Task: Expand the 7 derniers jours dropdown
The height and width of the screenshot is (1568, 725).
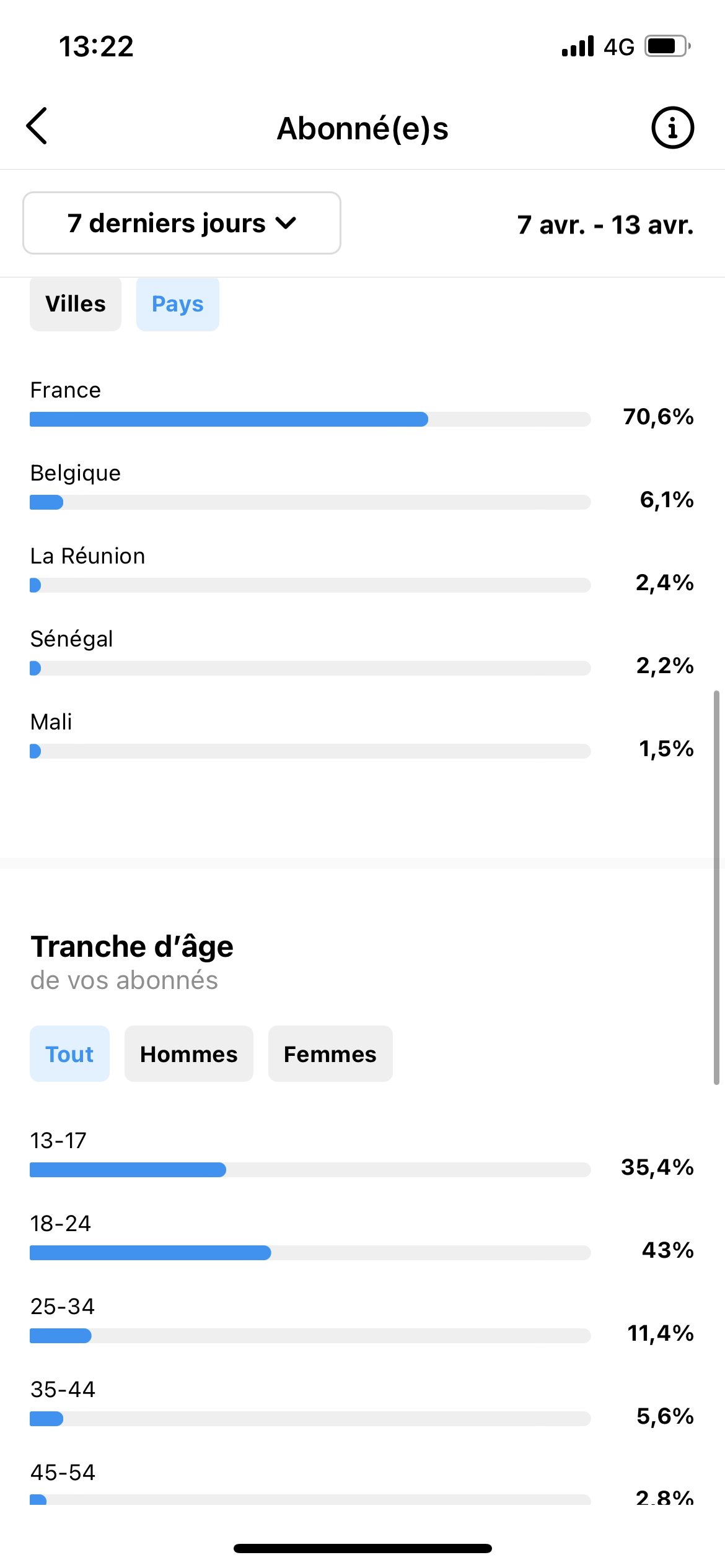Action: pos(182,223)
